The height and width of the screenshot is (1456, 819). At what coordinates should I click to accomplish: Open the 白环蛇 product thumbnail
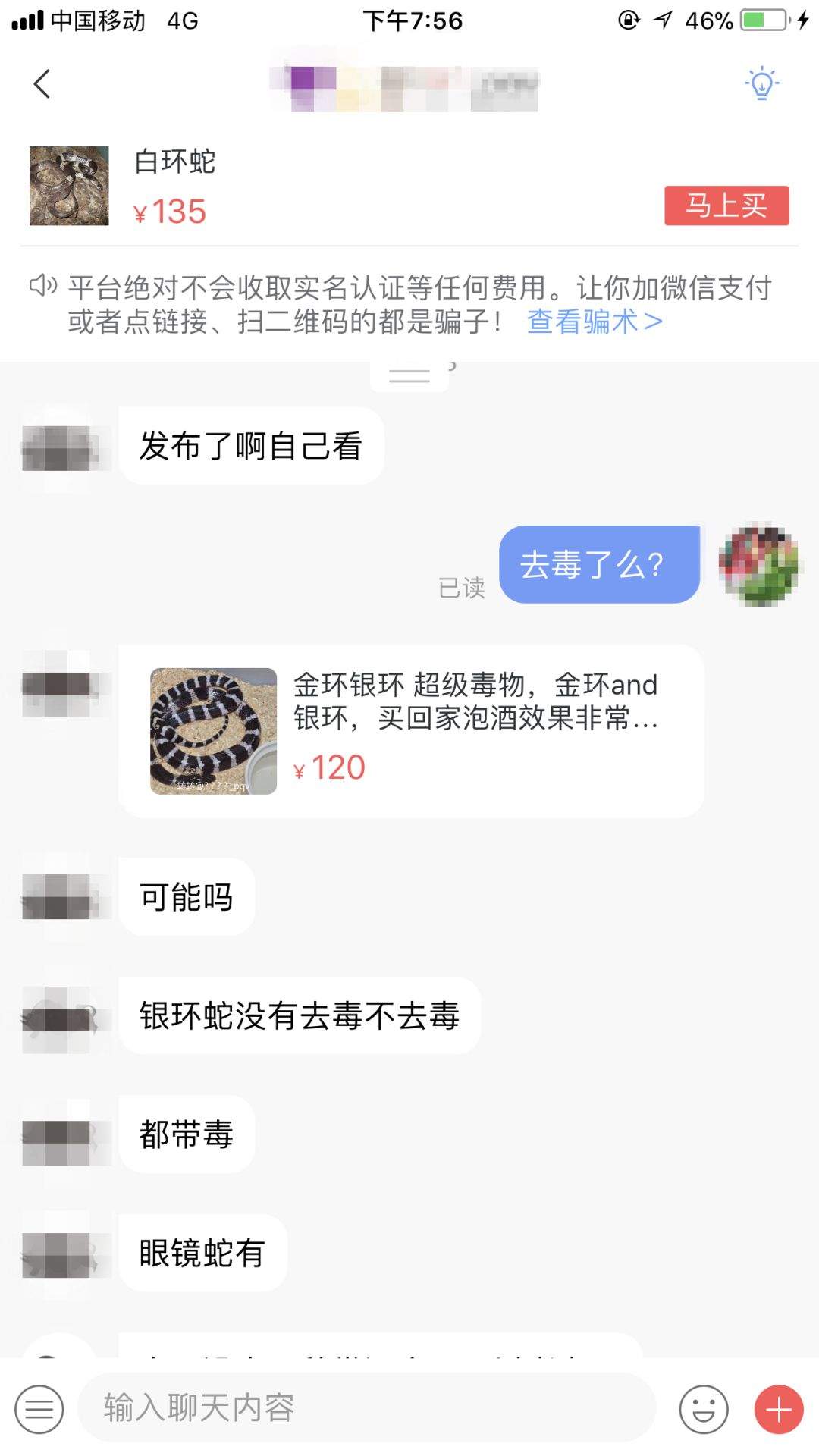pos(69,186)
